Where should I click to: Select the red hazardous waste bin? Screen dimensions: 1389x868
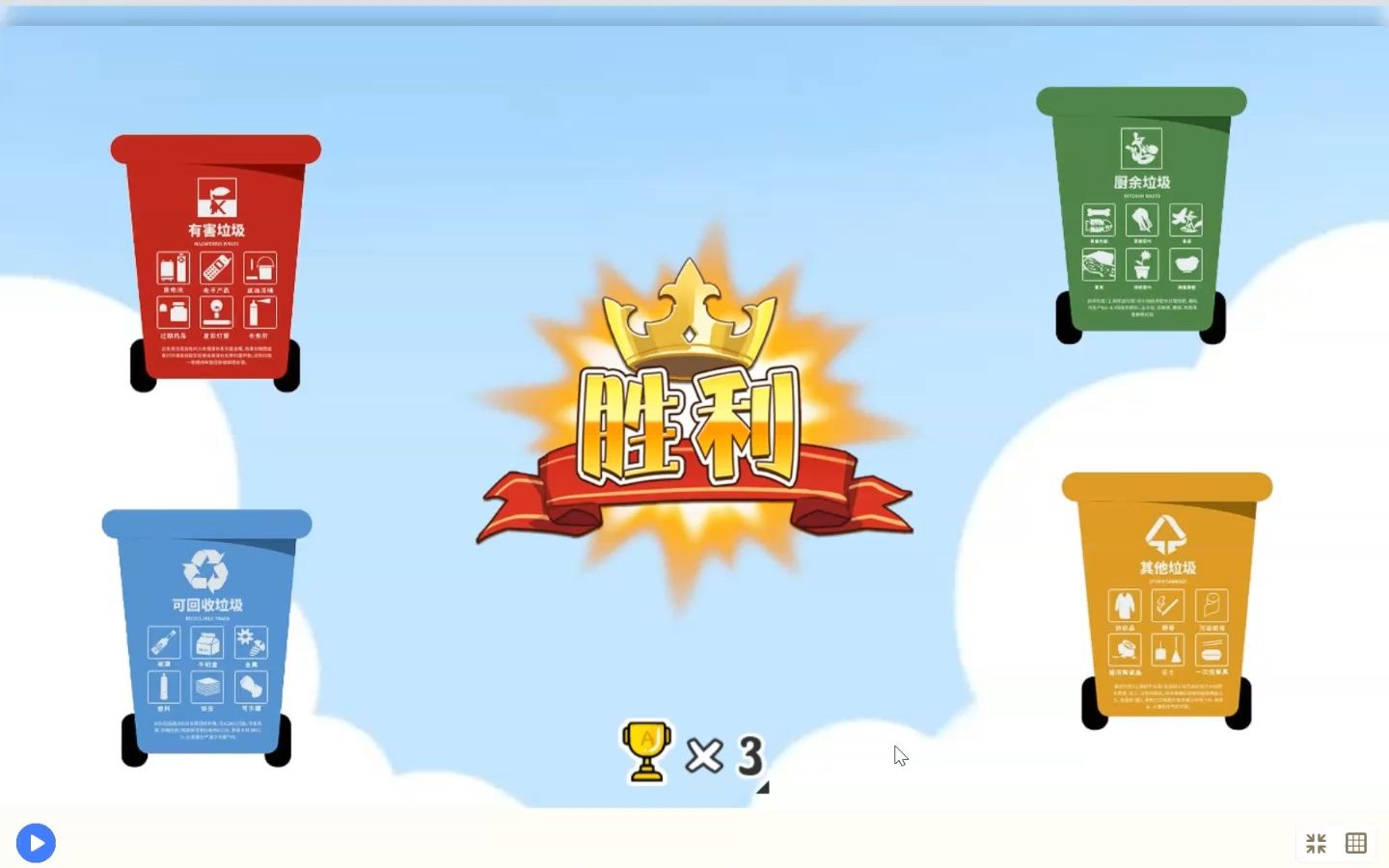[216, 260]
